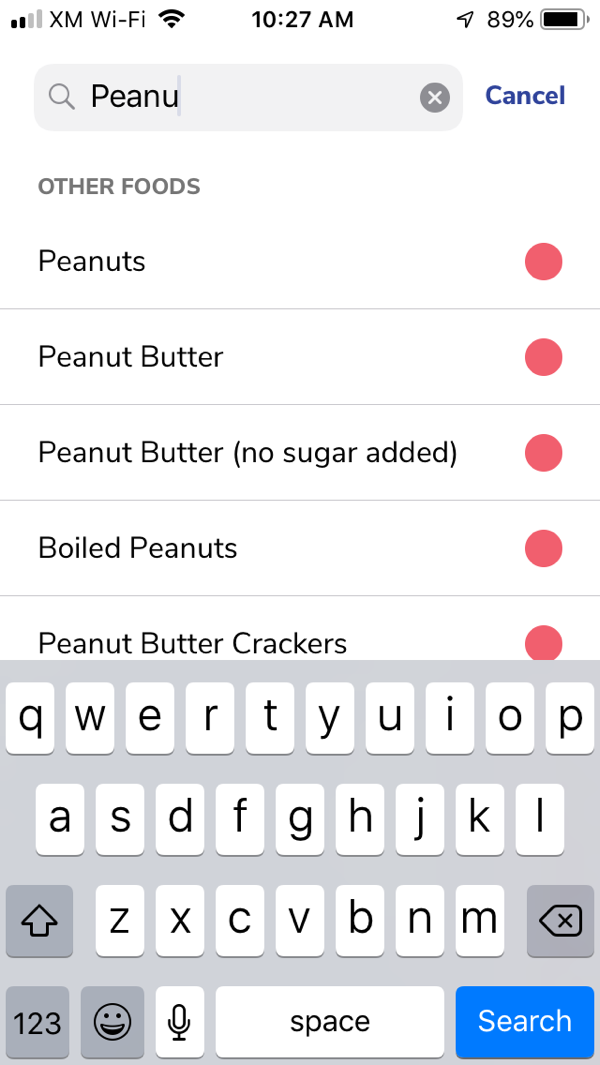Choose Peanut Butter (no sugar added)
This screenshot has height=1065, width=600.
point(300,453)
